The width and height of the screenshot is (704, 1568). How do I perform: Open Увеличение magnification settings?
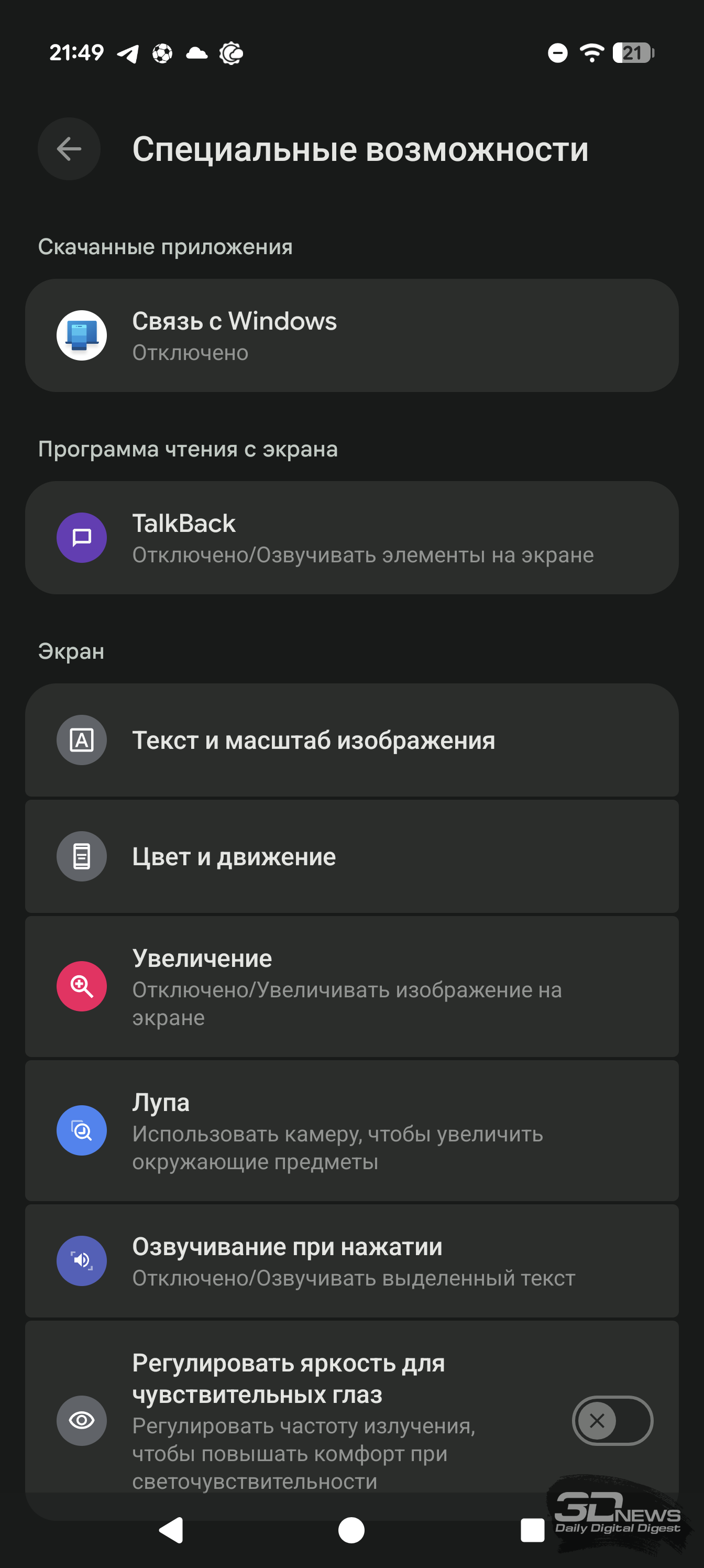(x=351, y=986)
